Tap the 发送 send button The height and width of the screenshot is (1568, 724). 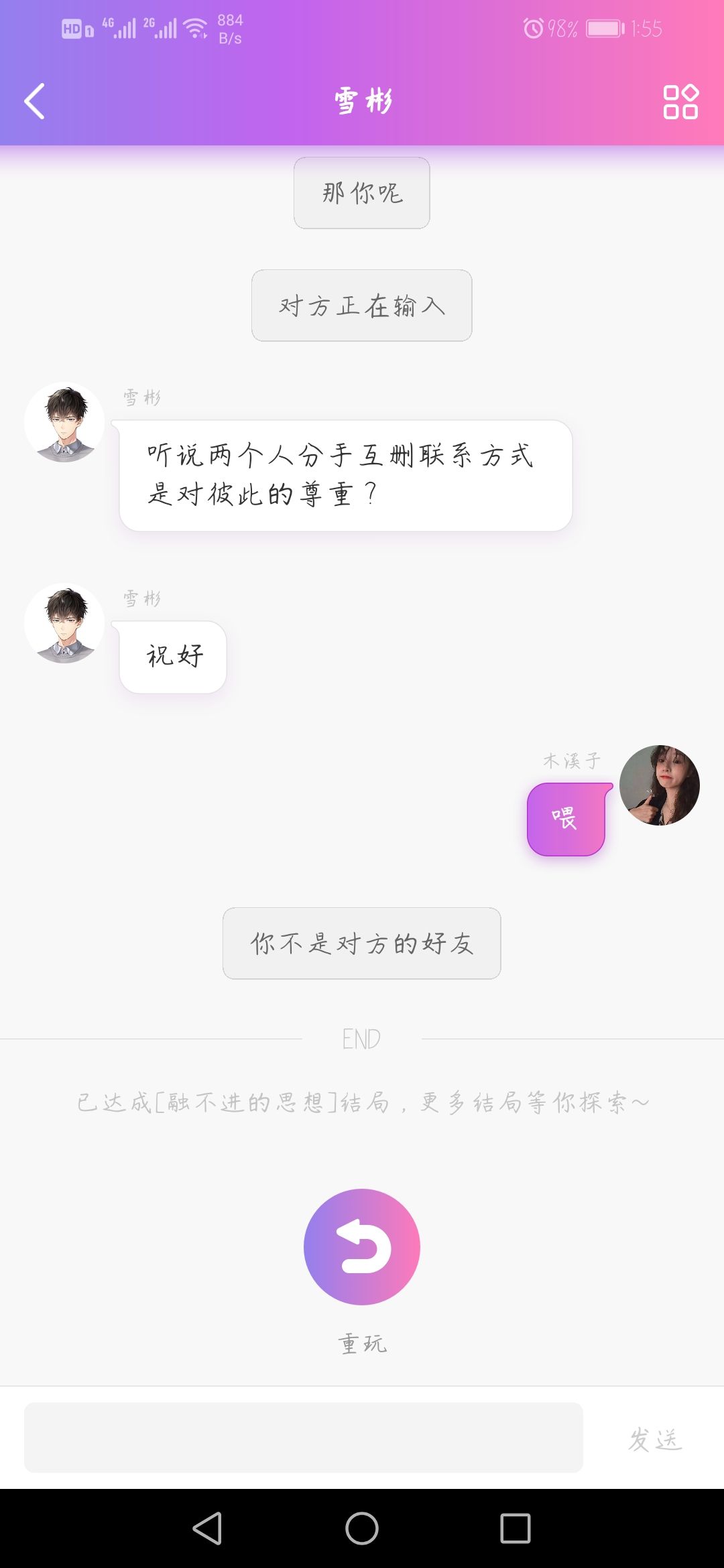click(x=655, y=1439)
